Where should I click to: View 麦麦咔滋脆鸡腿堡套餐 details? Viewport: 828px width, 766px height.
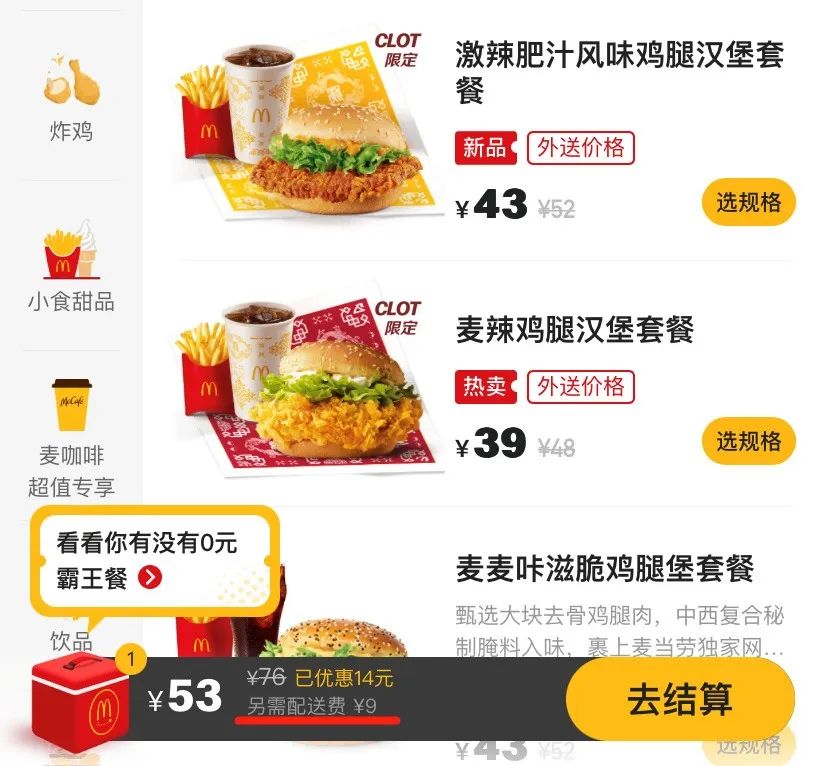coord(604,569)
